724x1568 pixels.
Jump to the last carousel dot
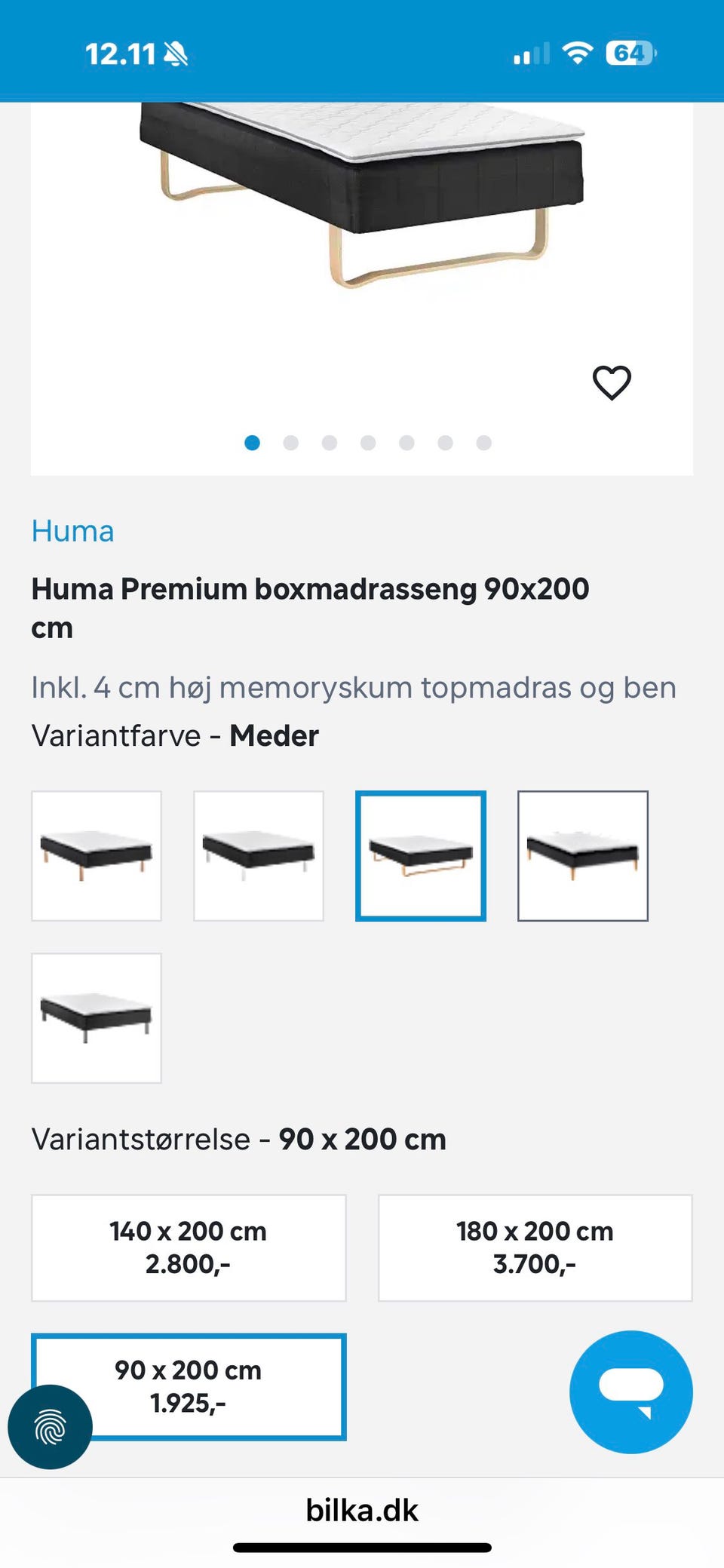(483, 443)
